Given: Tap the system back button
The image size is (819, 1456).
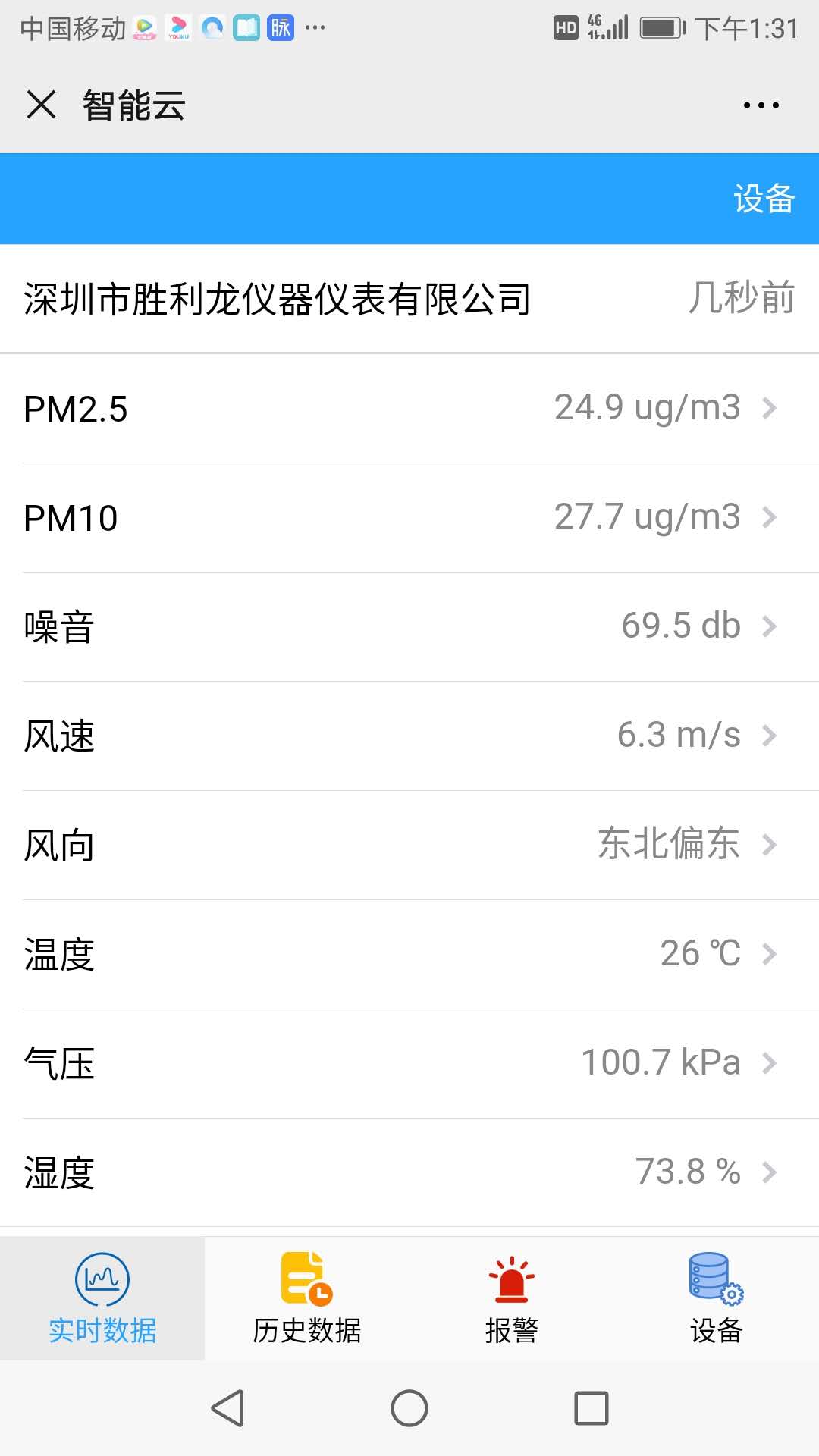Looking at the screenshot, I should pyautogui.click(x=227, y=1408).
